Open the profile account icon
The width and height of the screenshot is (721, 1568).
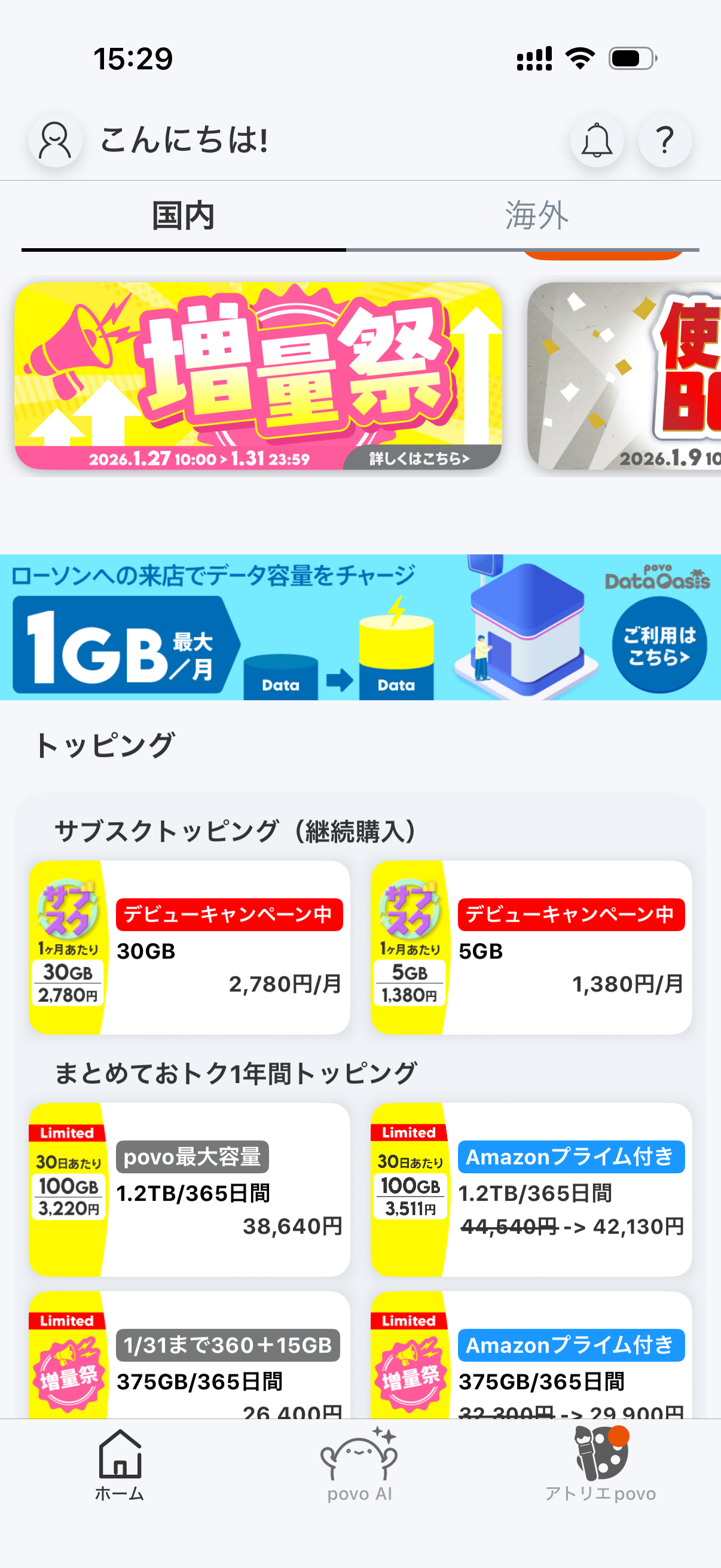tap(56, 141)
